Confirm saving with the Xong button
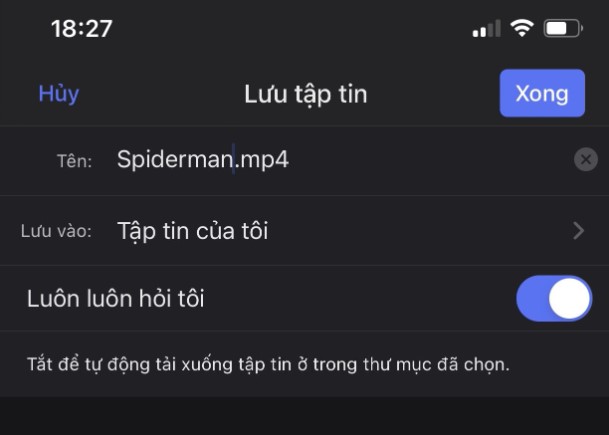 [542, 94]
